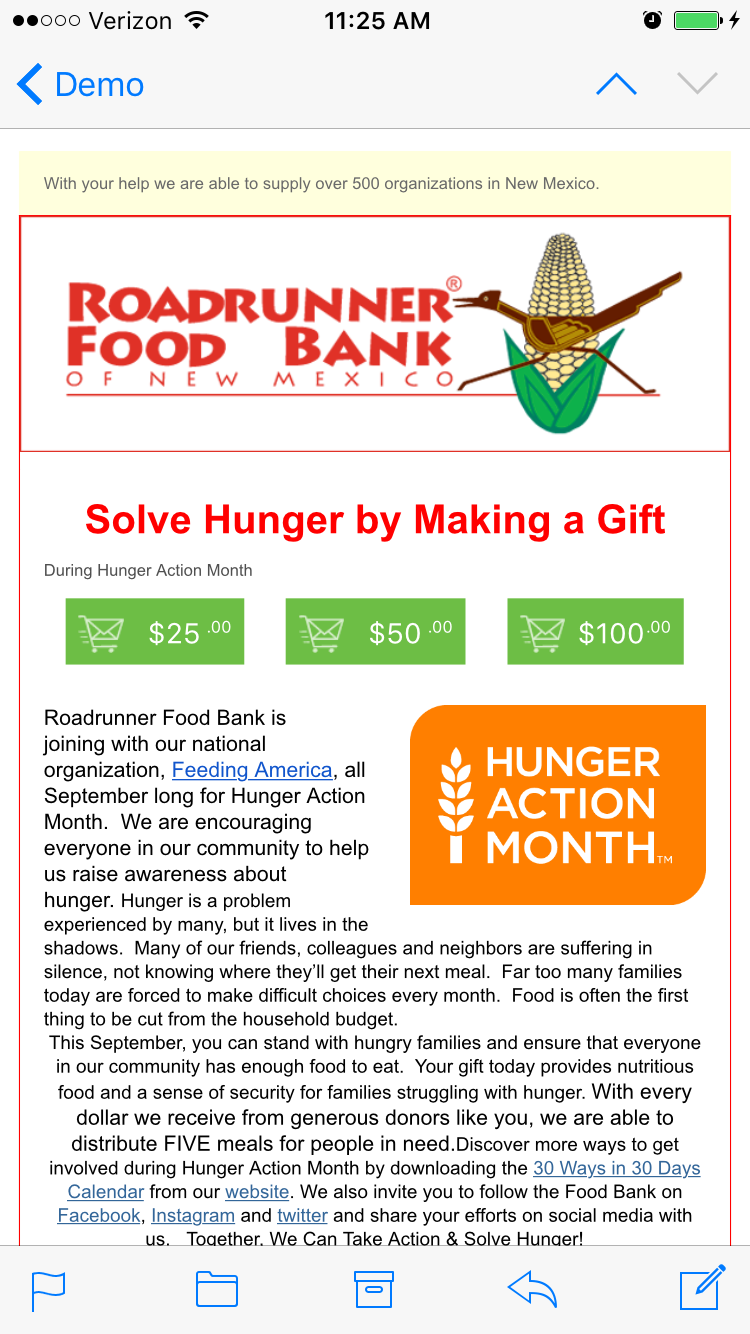This screenshot has height=1334, width=750.
Task: Compose a new email
Action: [x=702, y=1287]
